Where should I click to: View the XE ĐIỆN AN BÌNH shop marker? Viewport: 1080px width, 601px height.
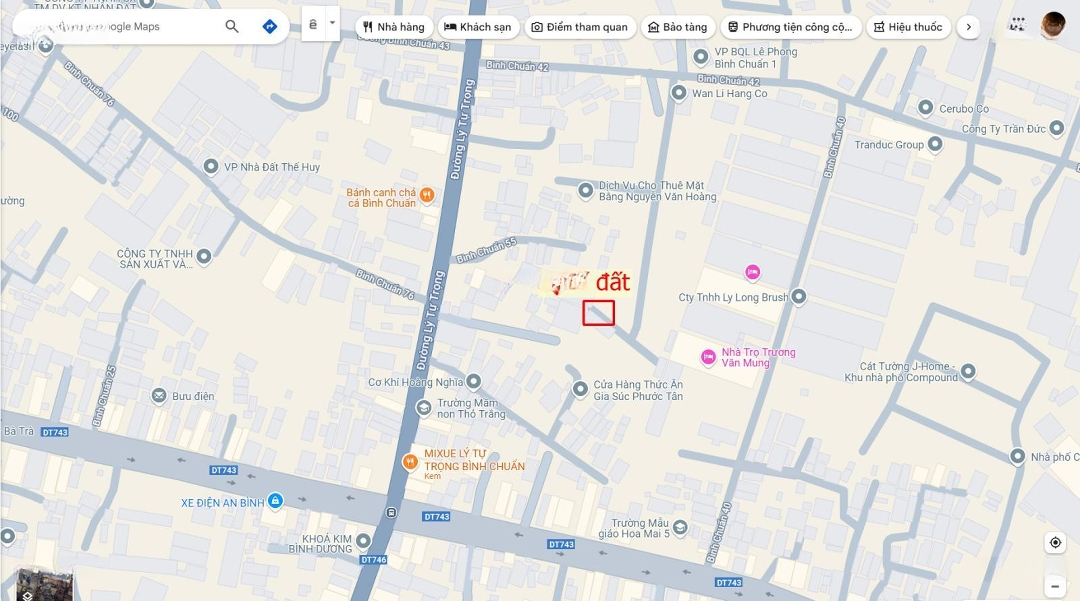(275, 501)
